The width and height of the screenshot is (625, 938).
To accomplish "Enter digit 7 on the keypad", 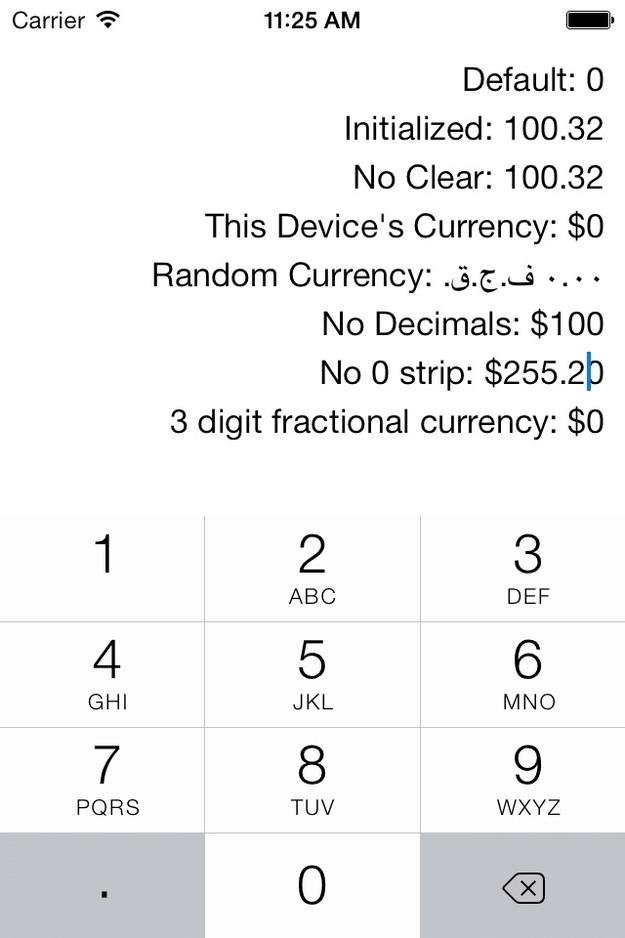I will click(x=103, y=780).
